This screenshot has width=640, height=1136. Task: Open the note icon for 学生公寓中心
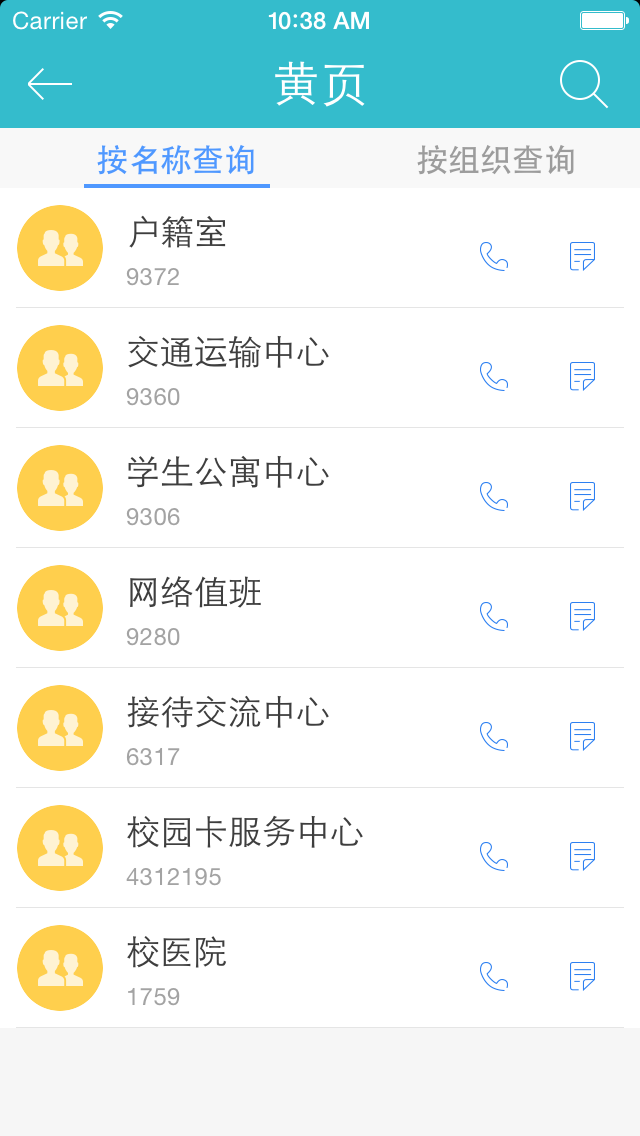(582, 496)
